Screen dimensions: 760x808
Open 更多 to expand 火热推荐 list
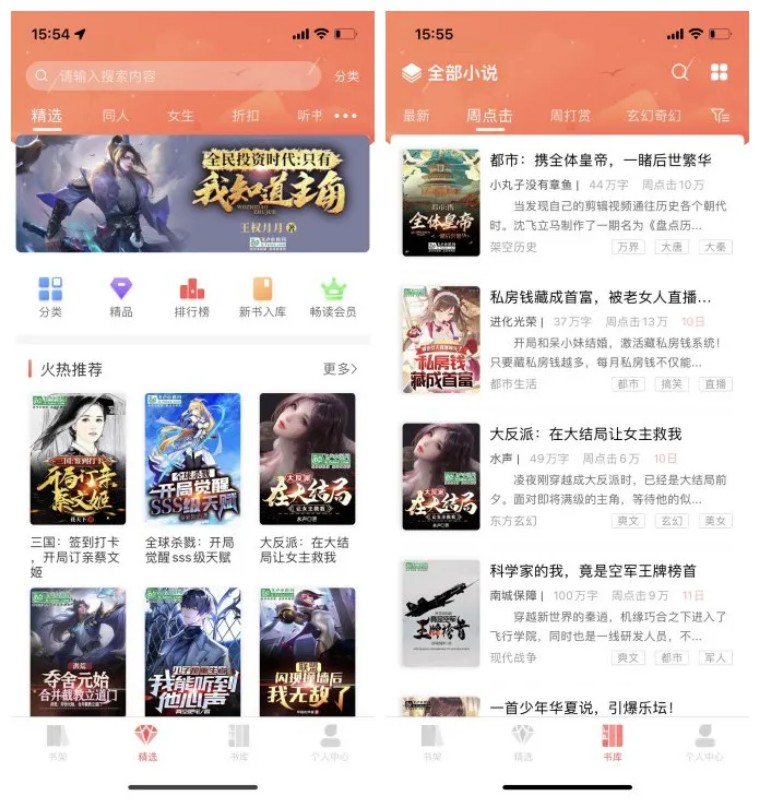pos(338,367)
